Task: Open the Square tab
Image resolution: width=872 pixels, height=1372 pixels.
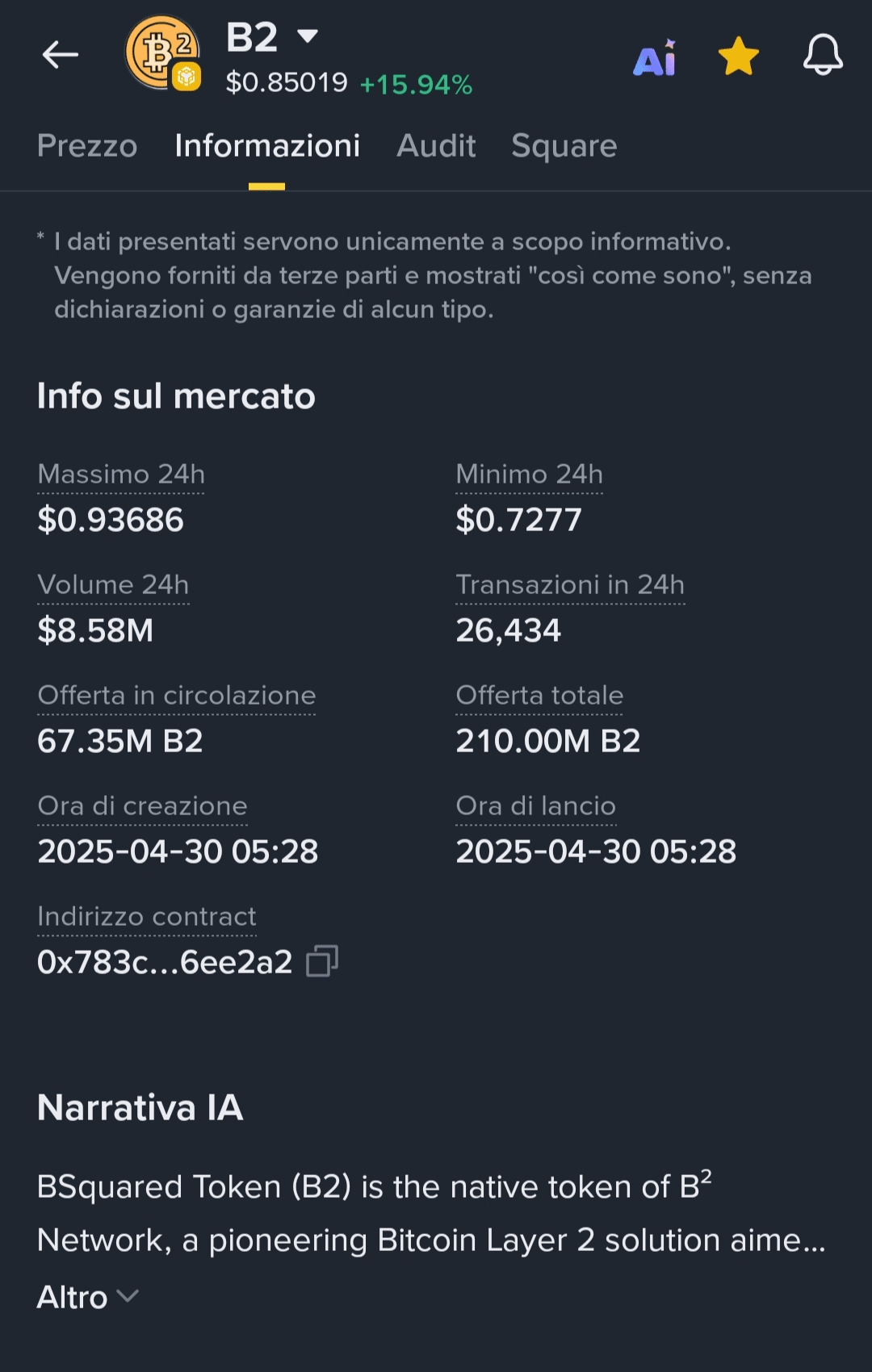Action: [564, 146]
